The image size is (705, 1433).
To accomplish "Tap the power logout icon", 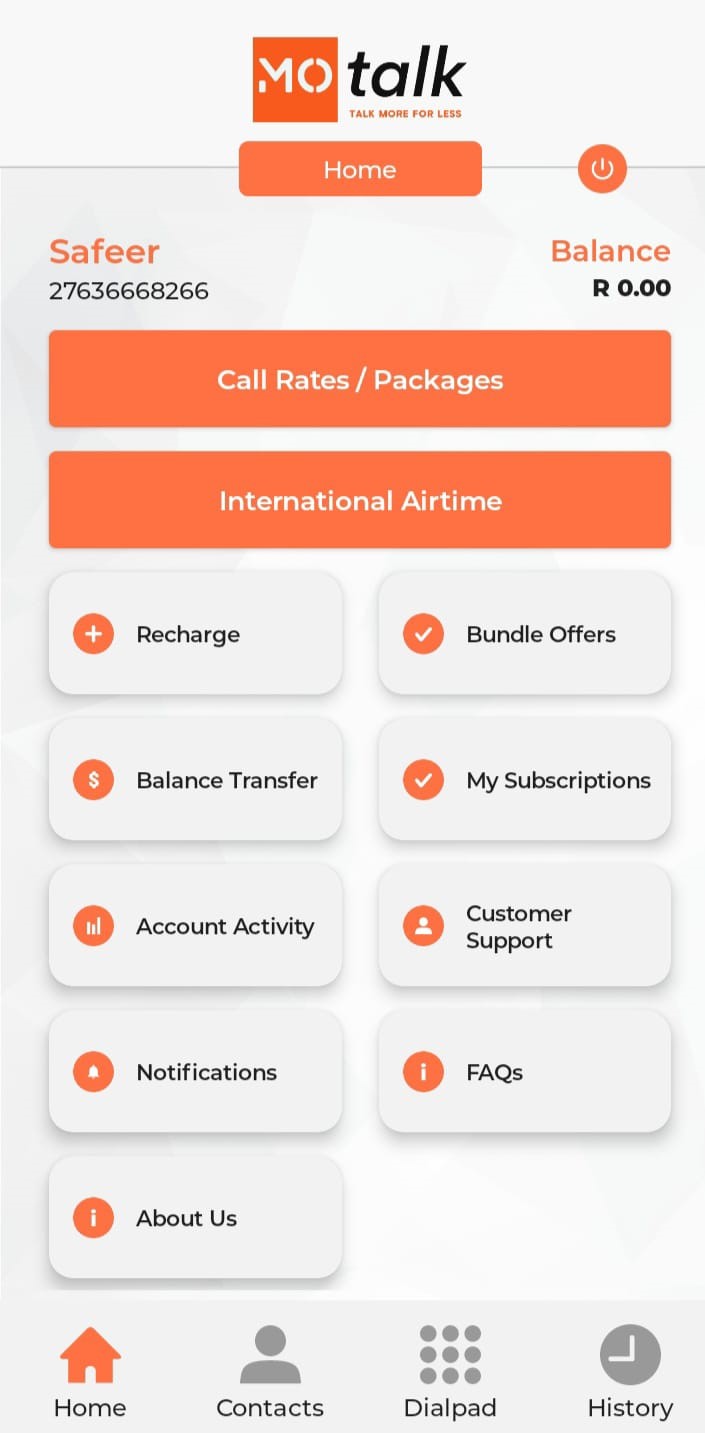I will tap(602, 169).
